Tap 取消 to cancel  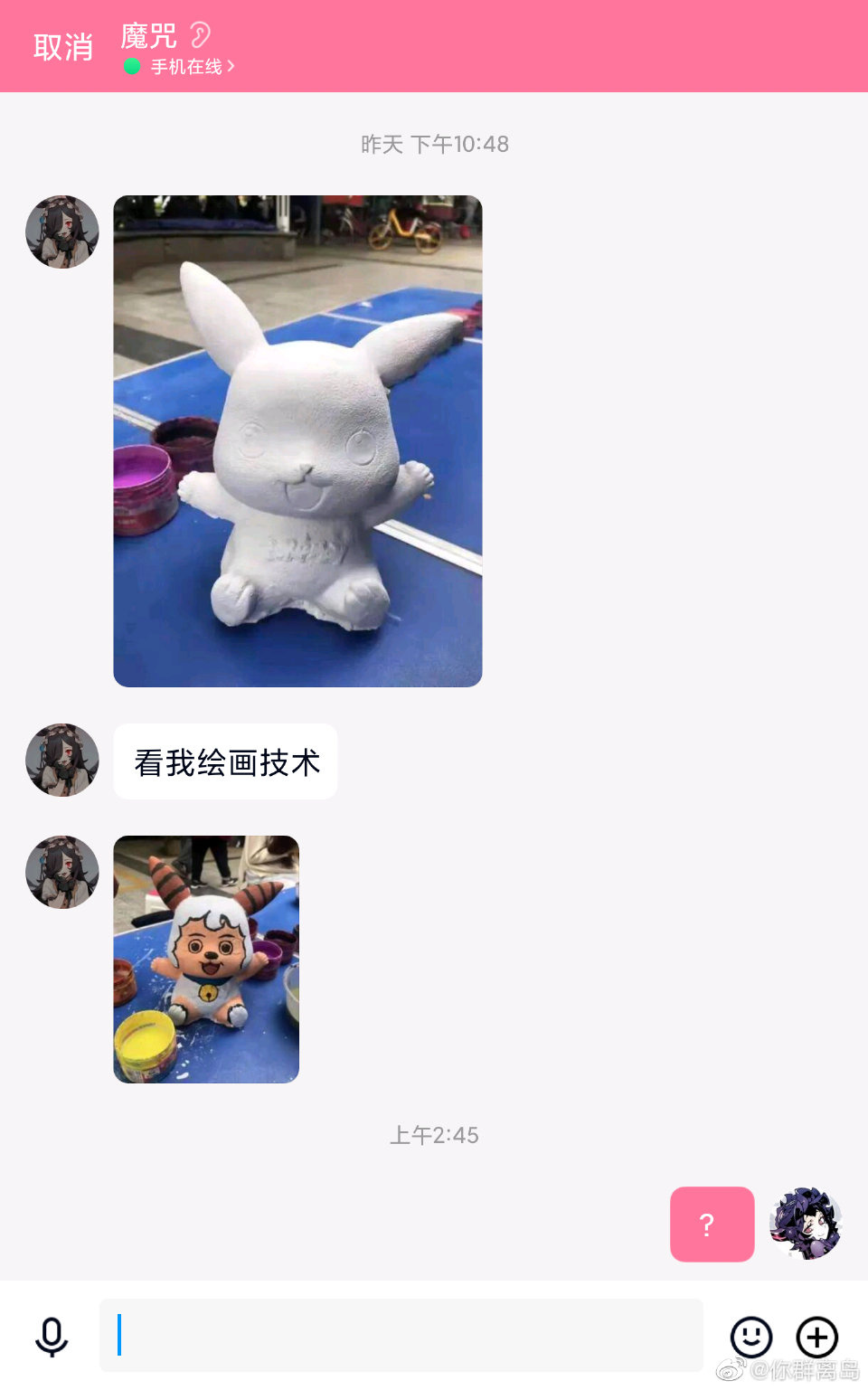point(63,47)
